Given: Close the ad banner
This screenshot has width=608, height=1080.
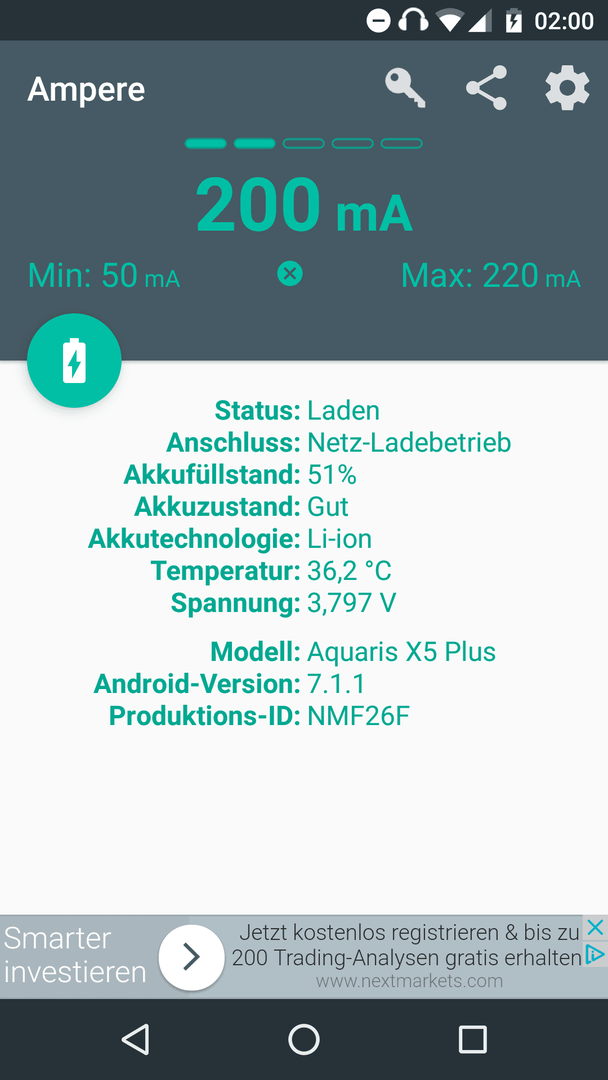Looking at the screenshot, I should point(595,928).
